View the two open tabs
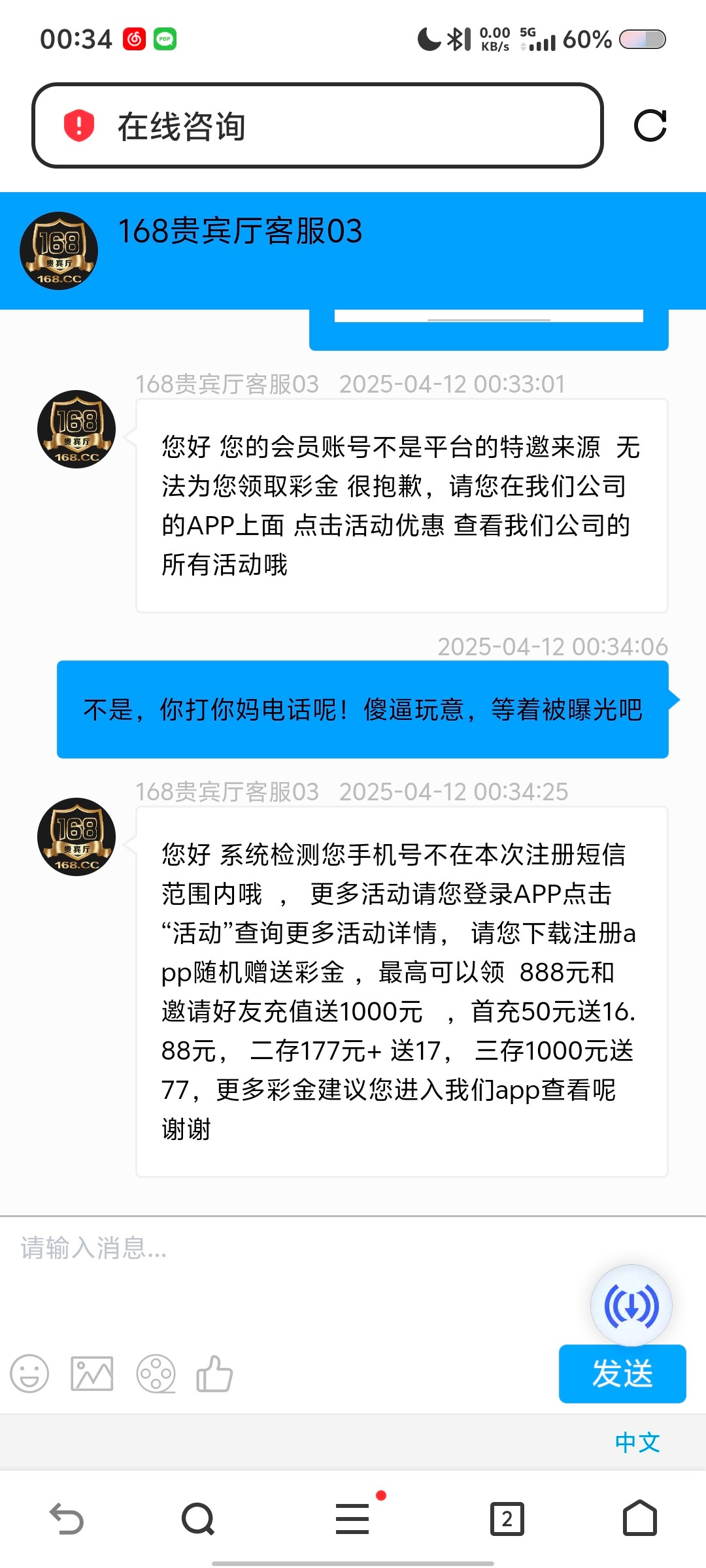706x1568 pixels. [x=507, y=1518]
